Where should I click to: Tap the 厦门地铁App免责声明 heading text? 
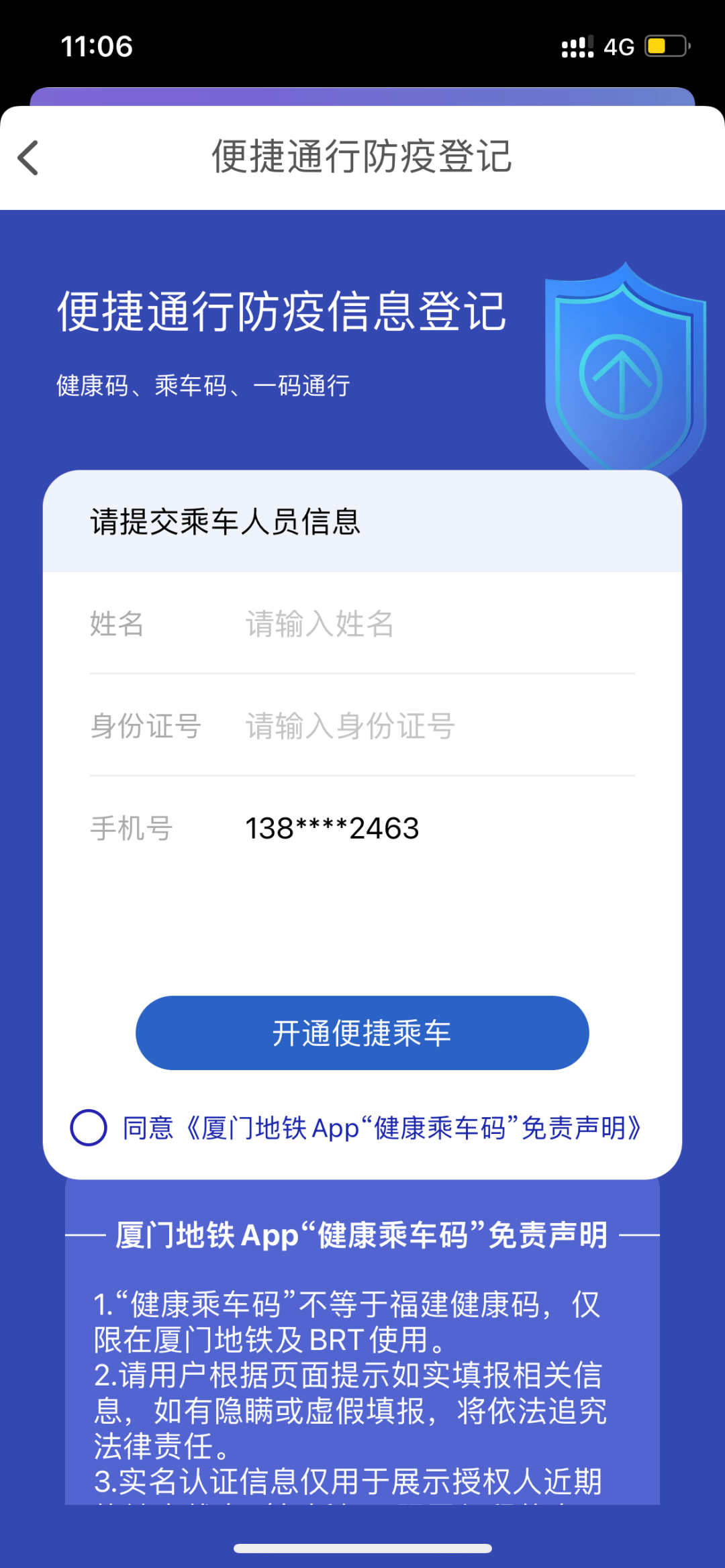coord(362,1235)
